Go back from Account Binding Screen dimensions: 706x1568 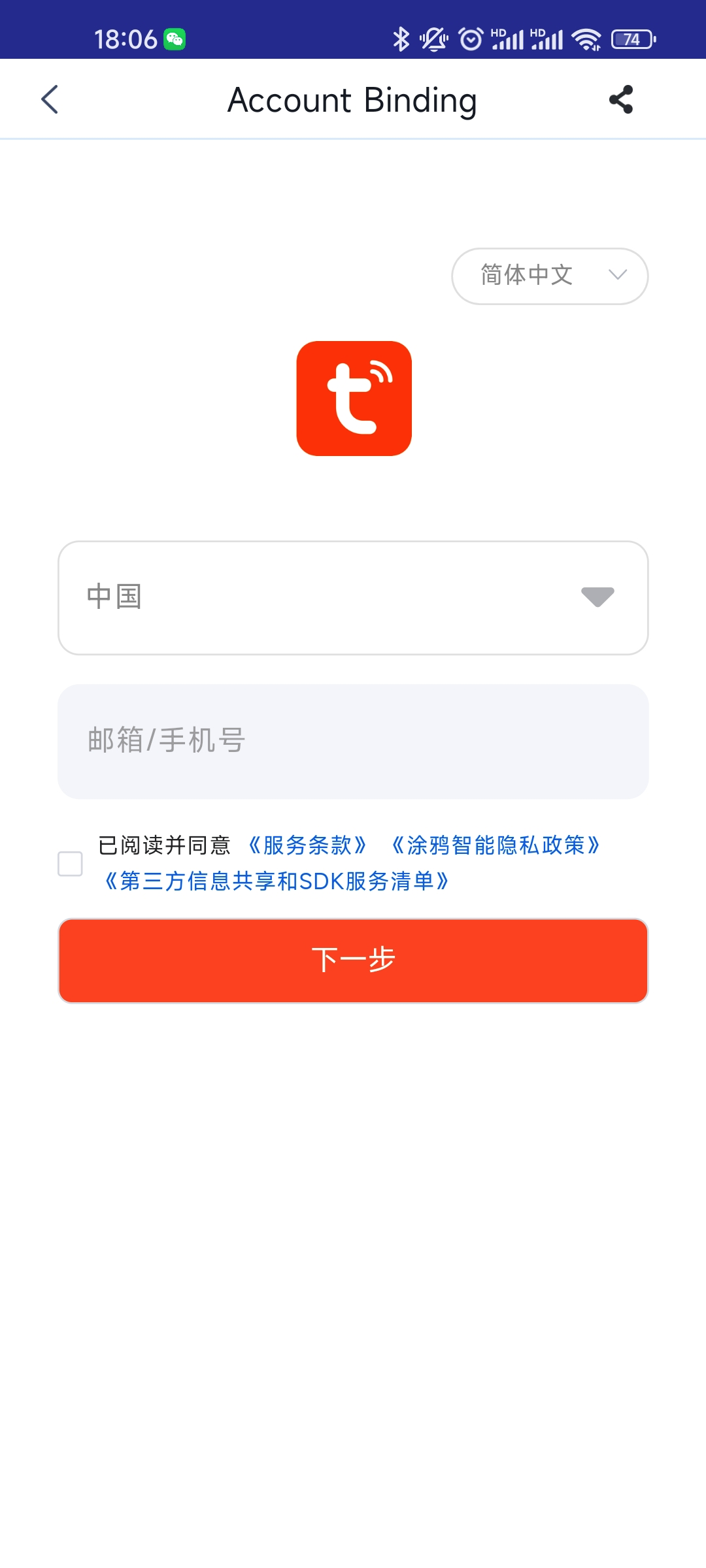pos(50,99)
